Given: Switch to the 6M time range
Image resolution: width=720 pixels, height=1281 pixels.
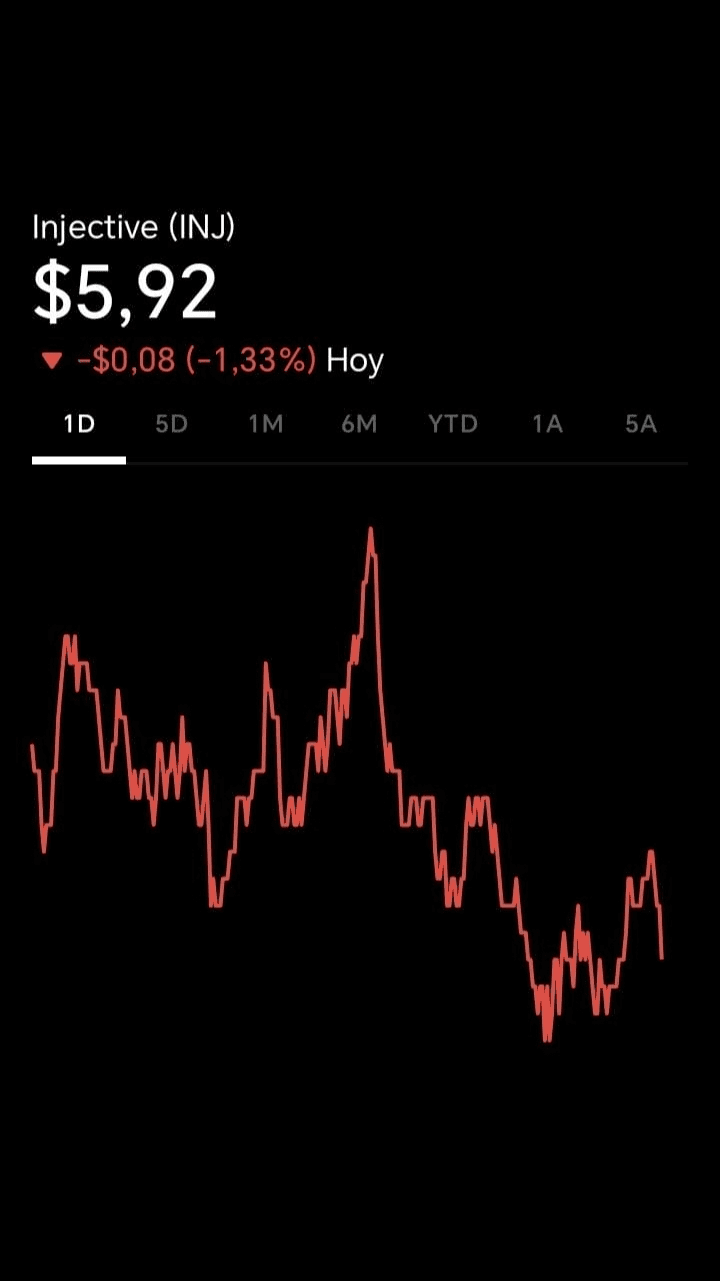Looking at the screenshot, I should pyautogui.click(x=359, y=424).
